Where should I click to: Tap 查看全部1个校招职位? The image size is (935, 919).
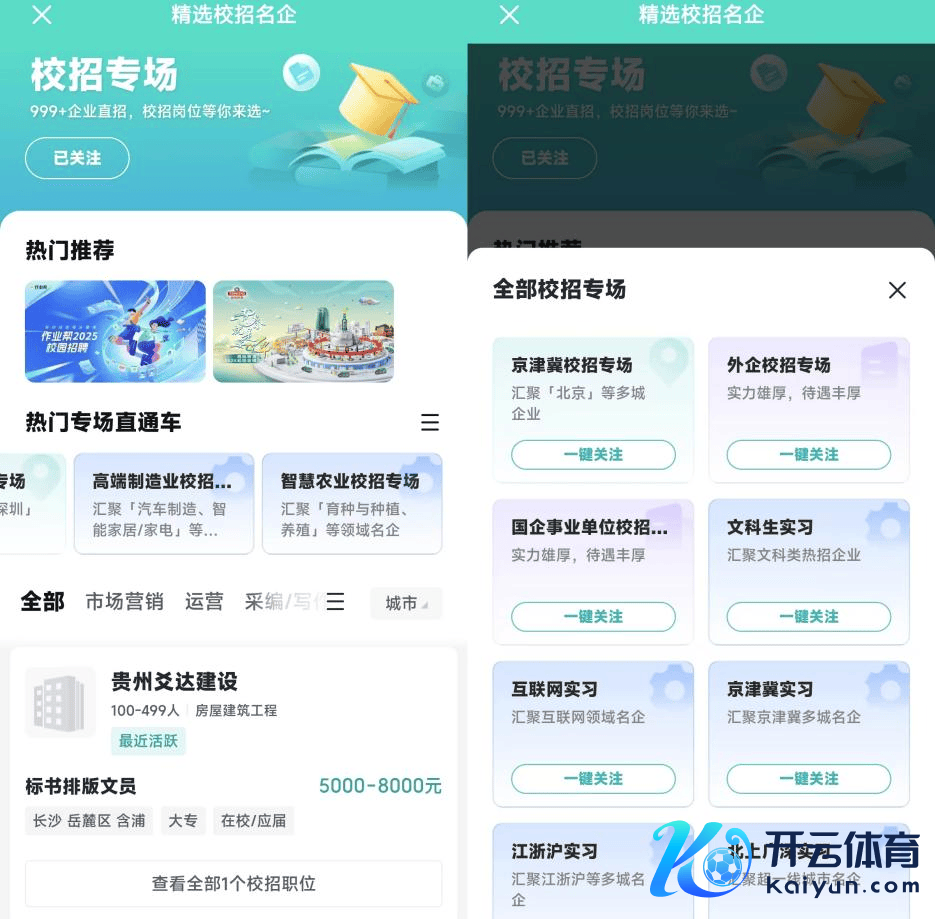[x=233, y=883]
